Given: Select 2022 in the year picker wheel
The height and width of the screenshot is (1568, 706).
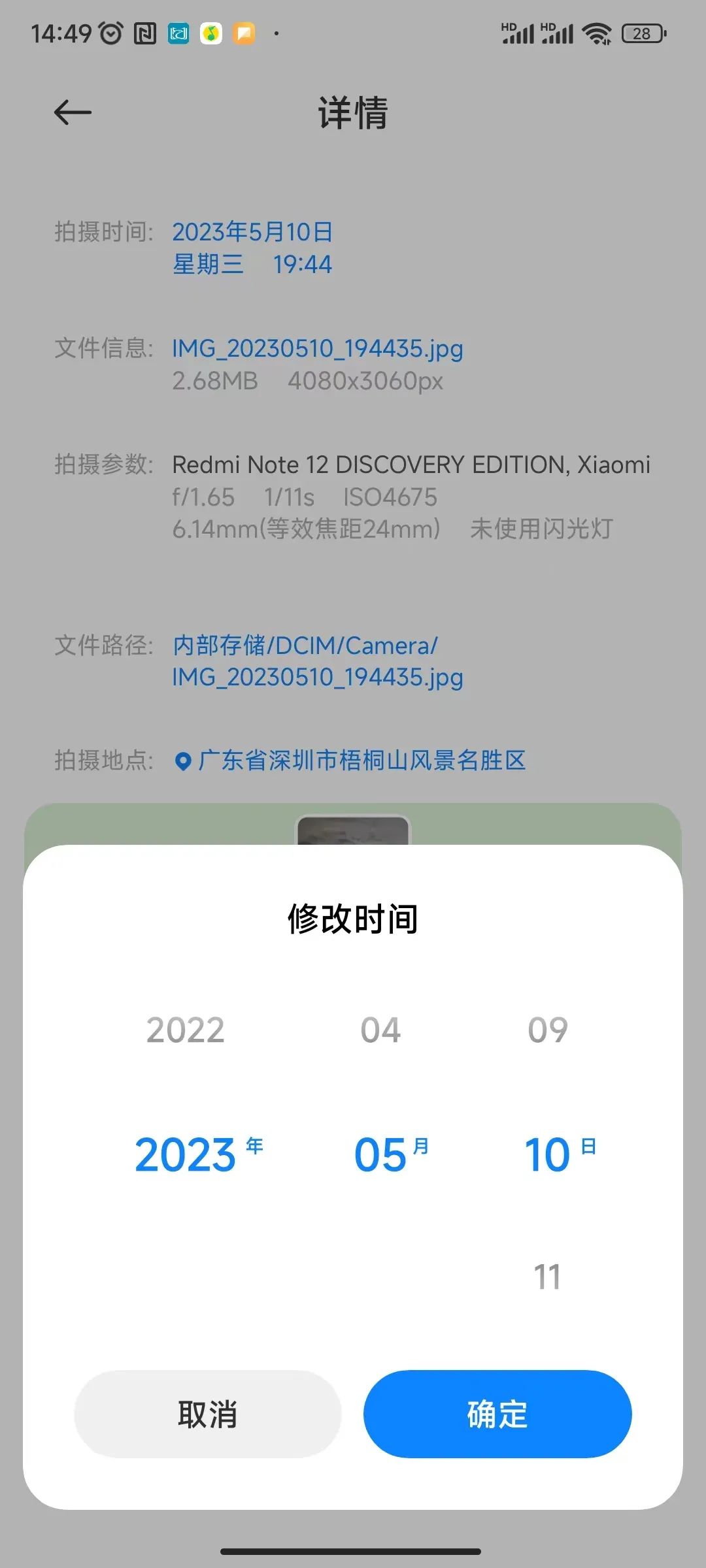Looking at the screenshot, I should click(185, 1029).
